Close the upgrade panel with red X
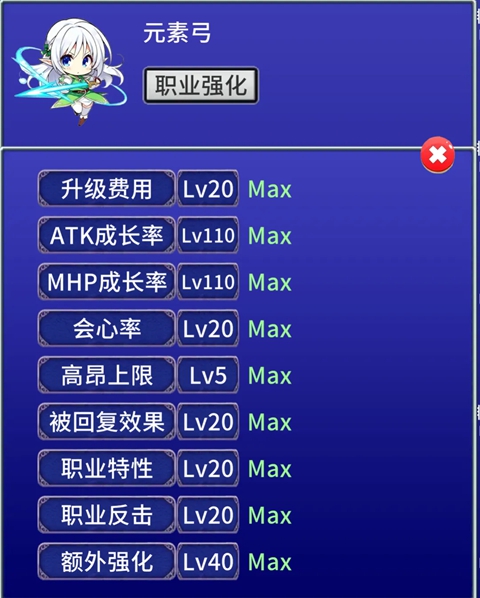The width and height of the screenshot is (480, 598). [438, 155]
